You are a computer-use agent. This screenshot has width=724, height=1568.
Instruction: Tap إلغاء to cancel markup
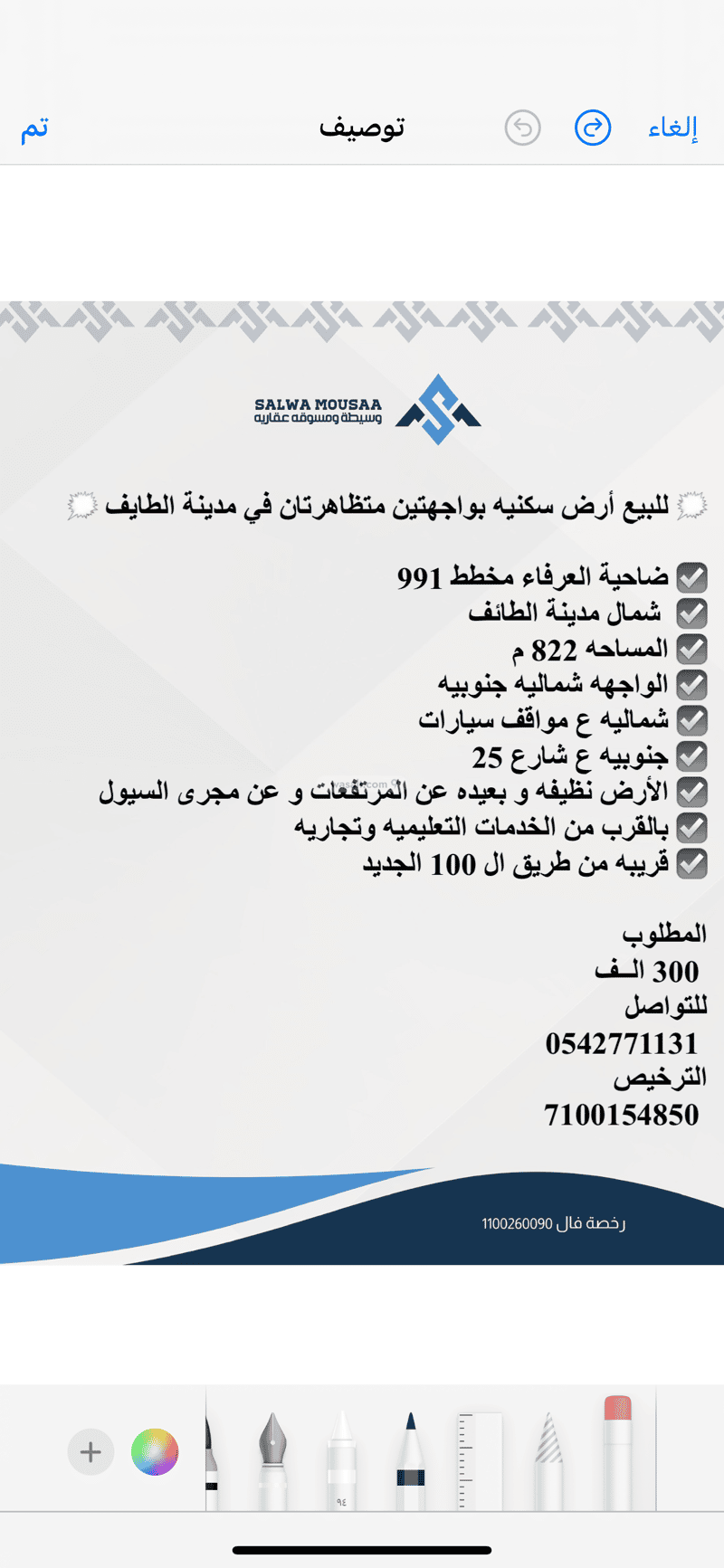[x=672, y=128]
